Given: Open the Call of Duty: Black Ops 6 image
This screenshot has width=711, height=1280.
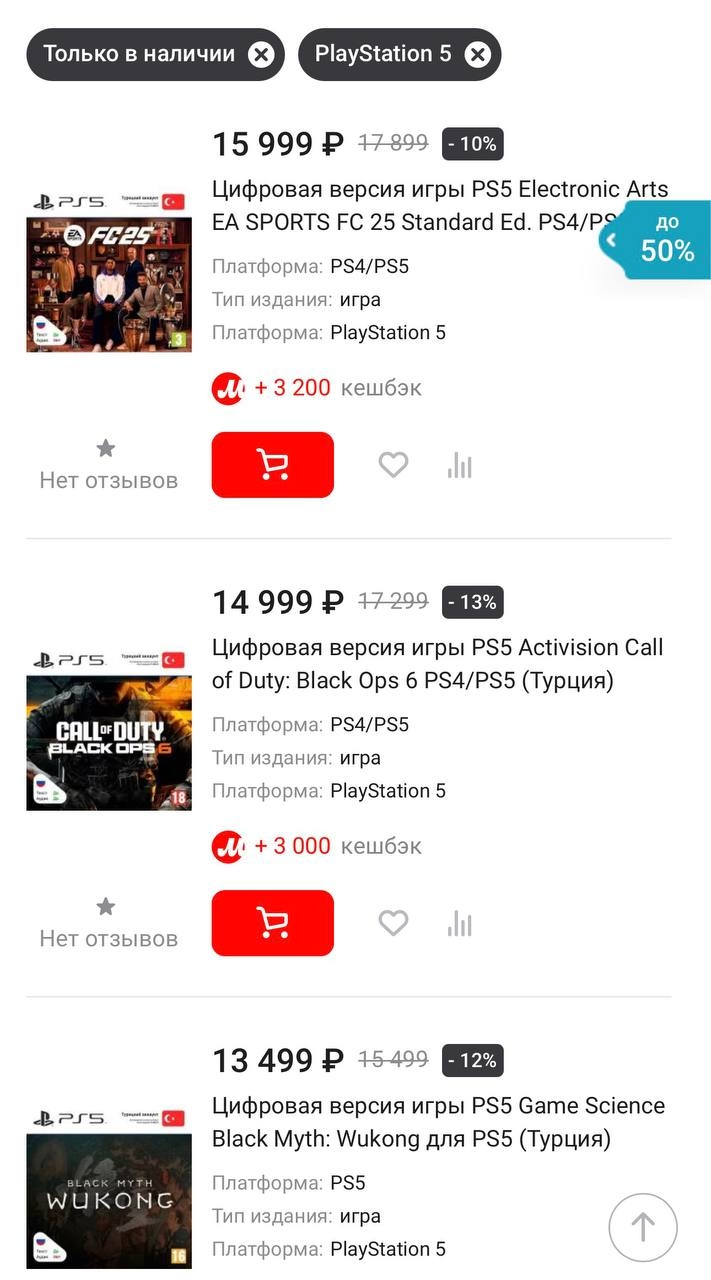Looking at the screenshot, I should pos(109,730).
